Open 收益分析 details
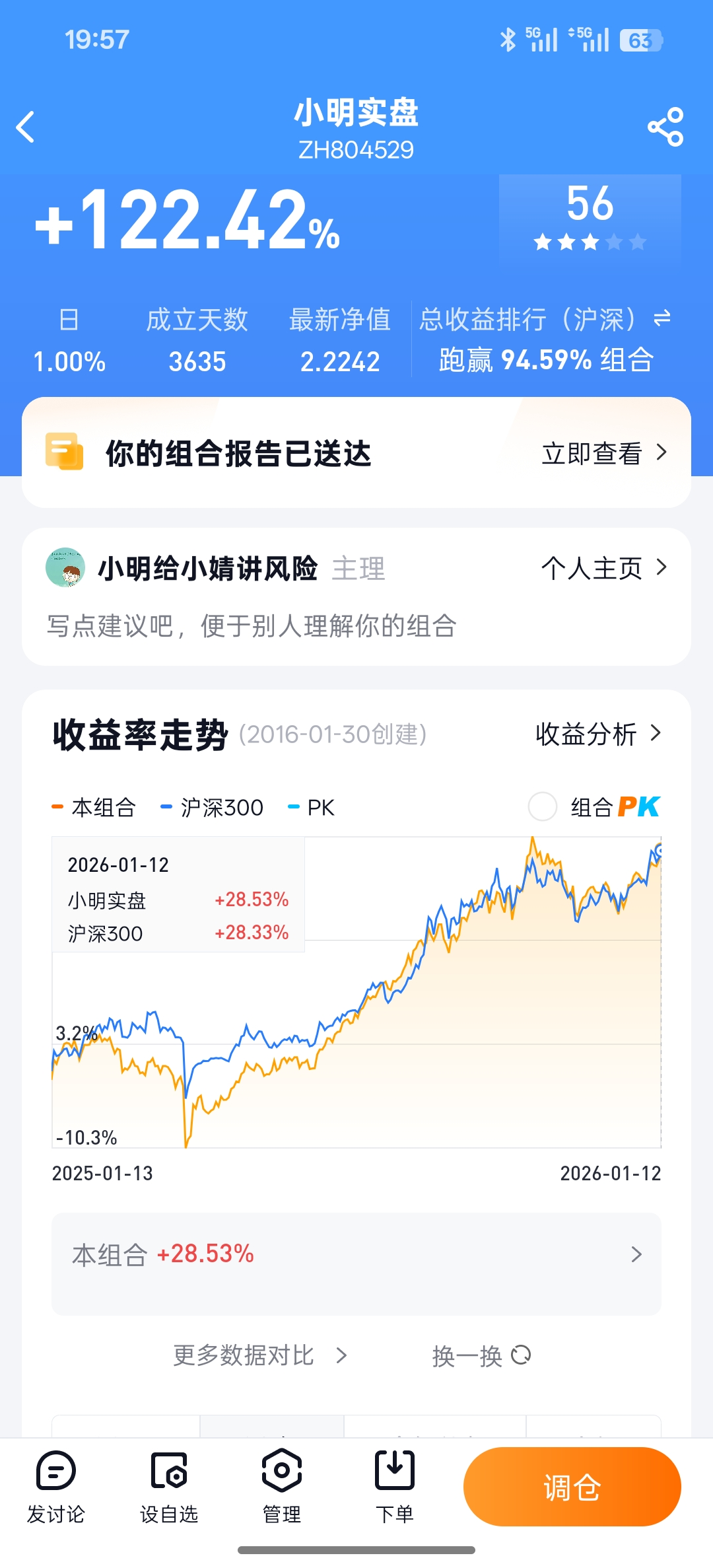 597,734
